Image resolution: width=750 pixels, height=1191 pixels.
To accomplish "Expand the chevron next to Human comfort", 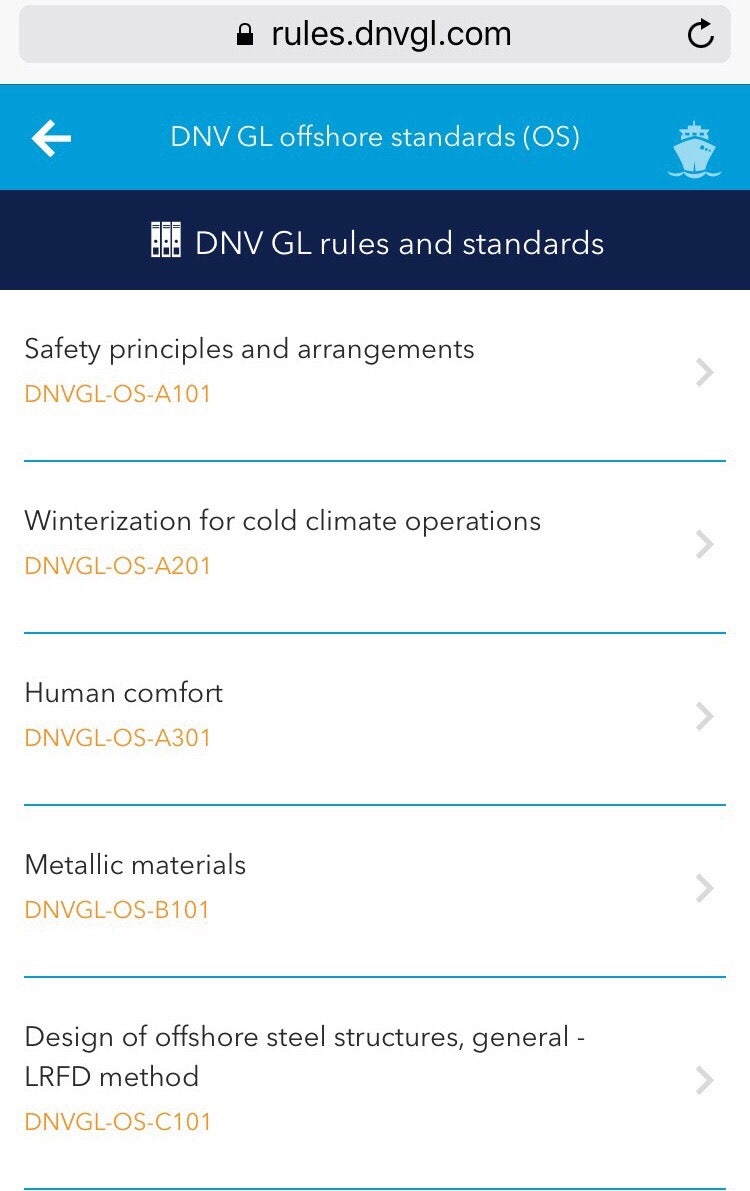I will (705, 716).
